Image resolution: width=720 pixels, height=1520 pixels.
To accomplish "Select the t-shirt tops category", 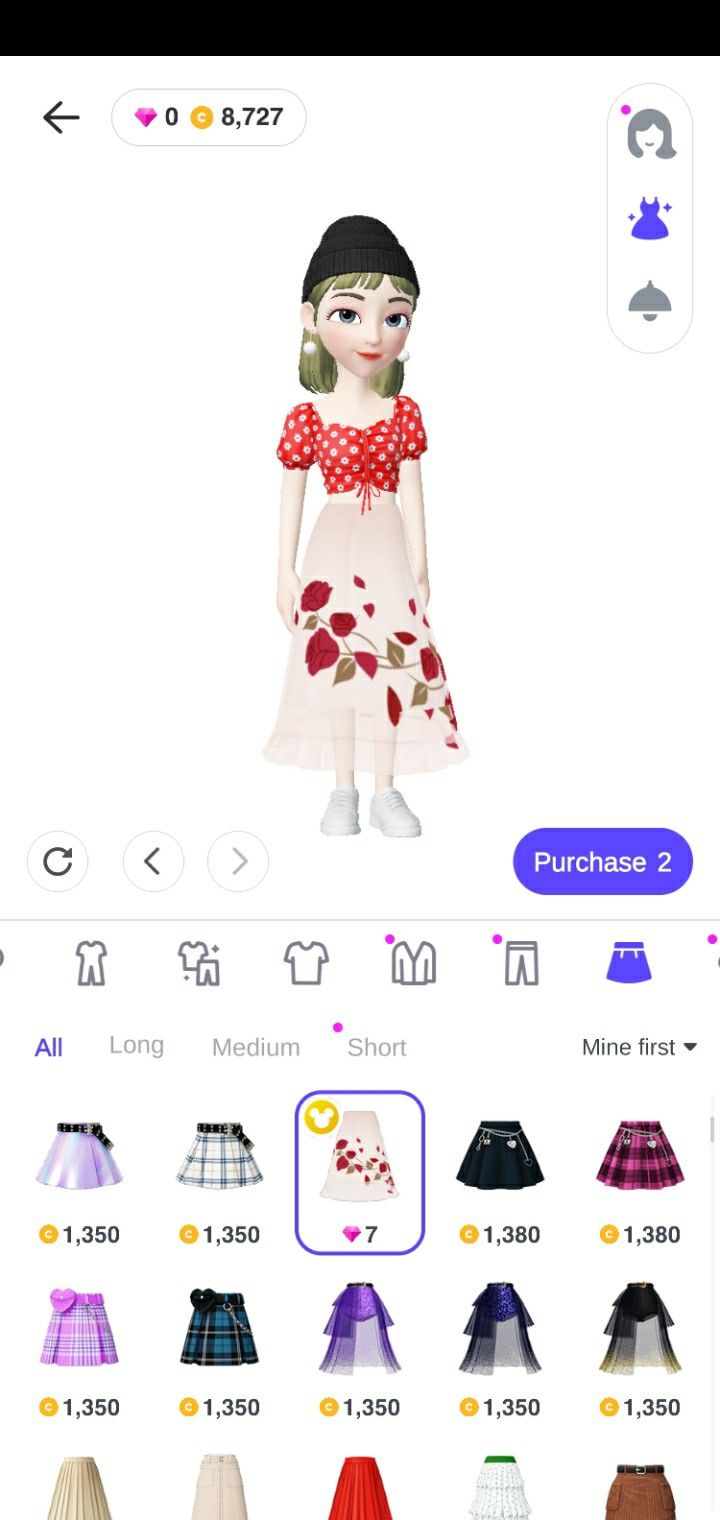I will [306, 964].
